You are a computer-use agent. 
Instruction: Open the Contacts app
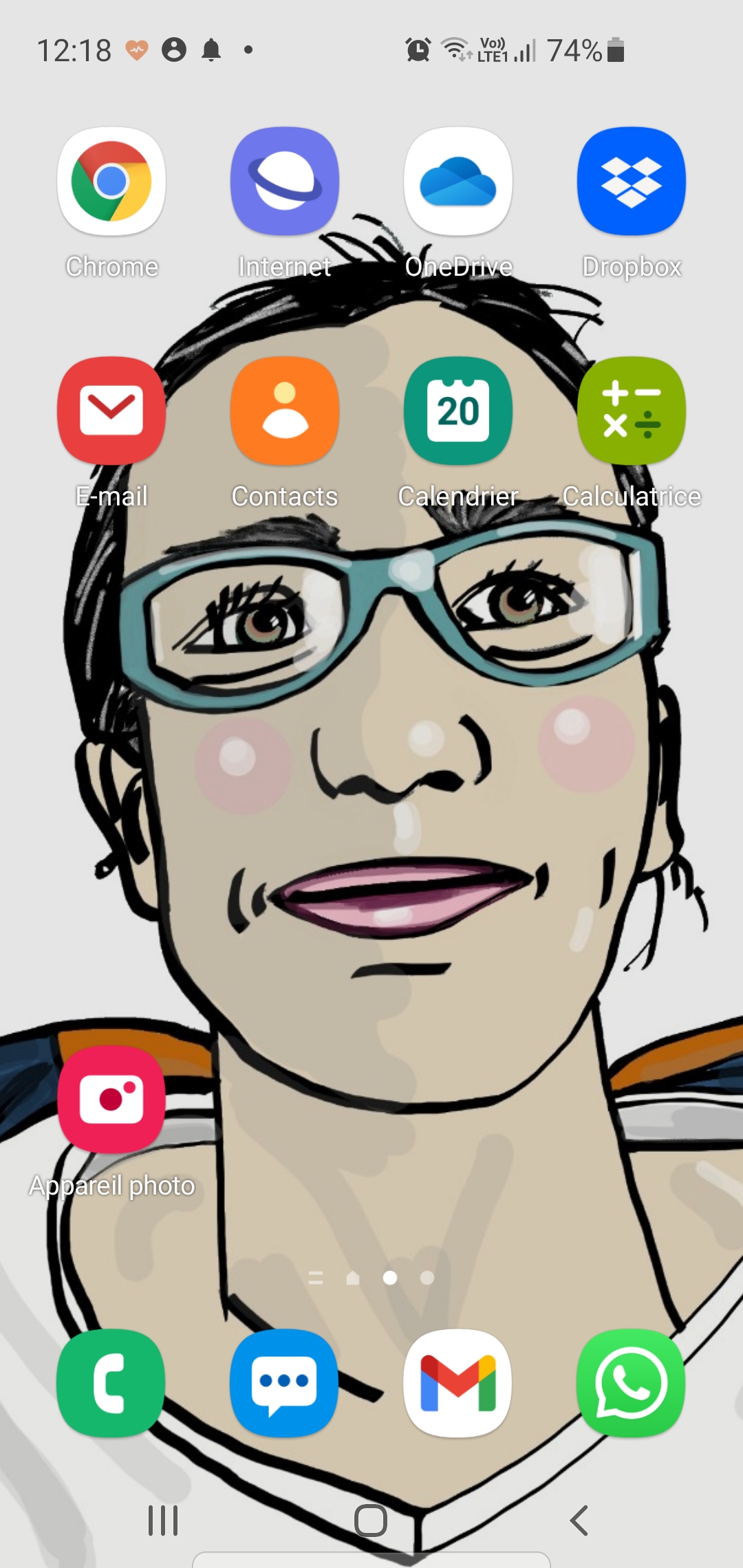click(285, 411)
